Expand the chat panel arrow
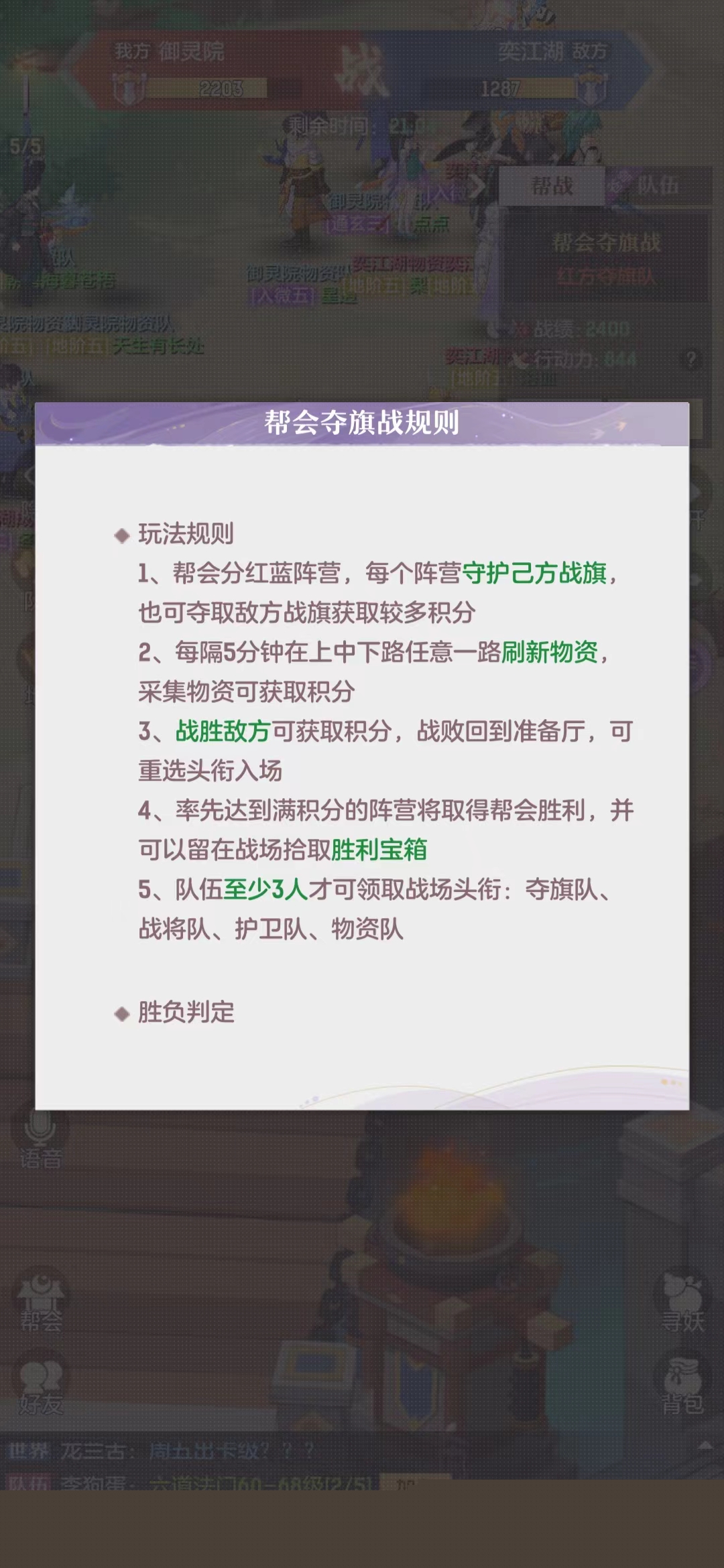Image resolution: width=724 pixels, height=1568 pixels. pyautogui.click(x=705, y=1446)
